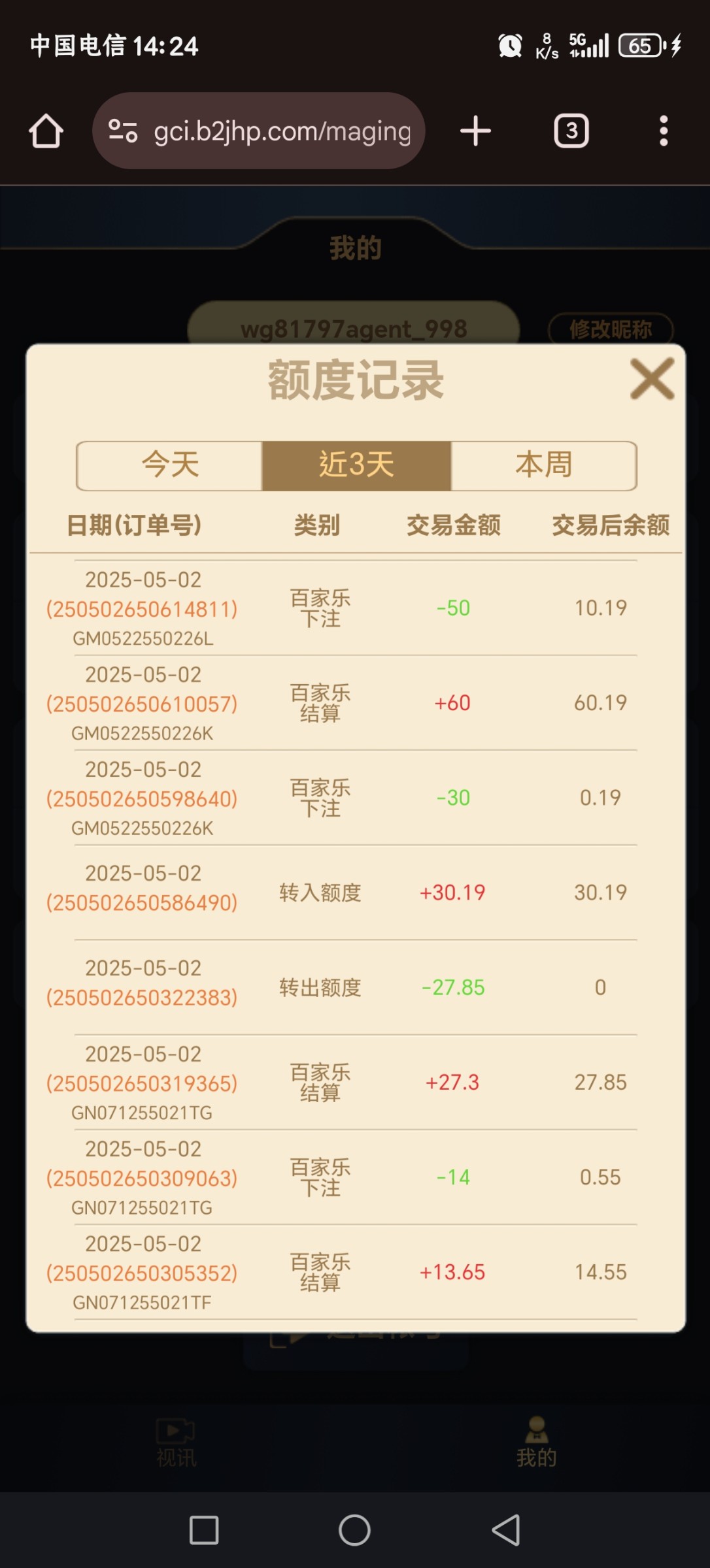
Task: Open a new browser tab
Action: 475,131
